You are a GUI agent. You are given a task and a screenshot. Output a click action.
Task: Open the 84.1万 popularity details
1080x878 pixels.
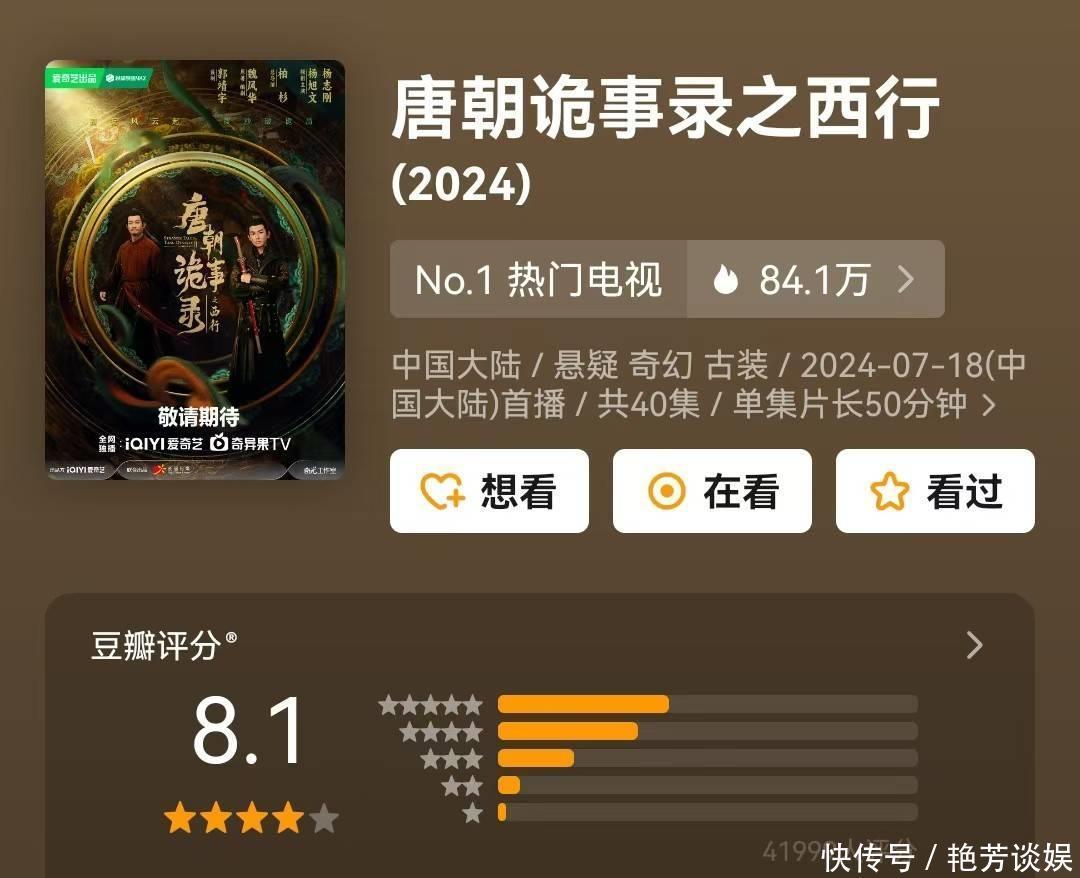[x=816, y=279]
